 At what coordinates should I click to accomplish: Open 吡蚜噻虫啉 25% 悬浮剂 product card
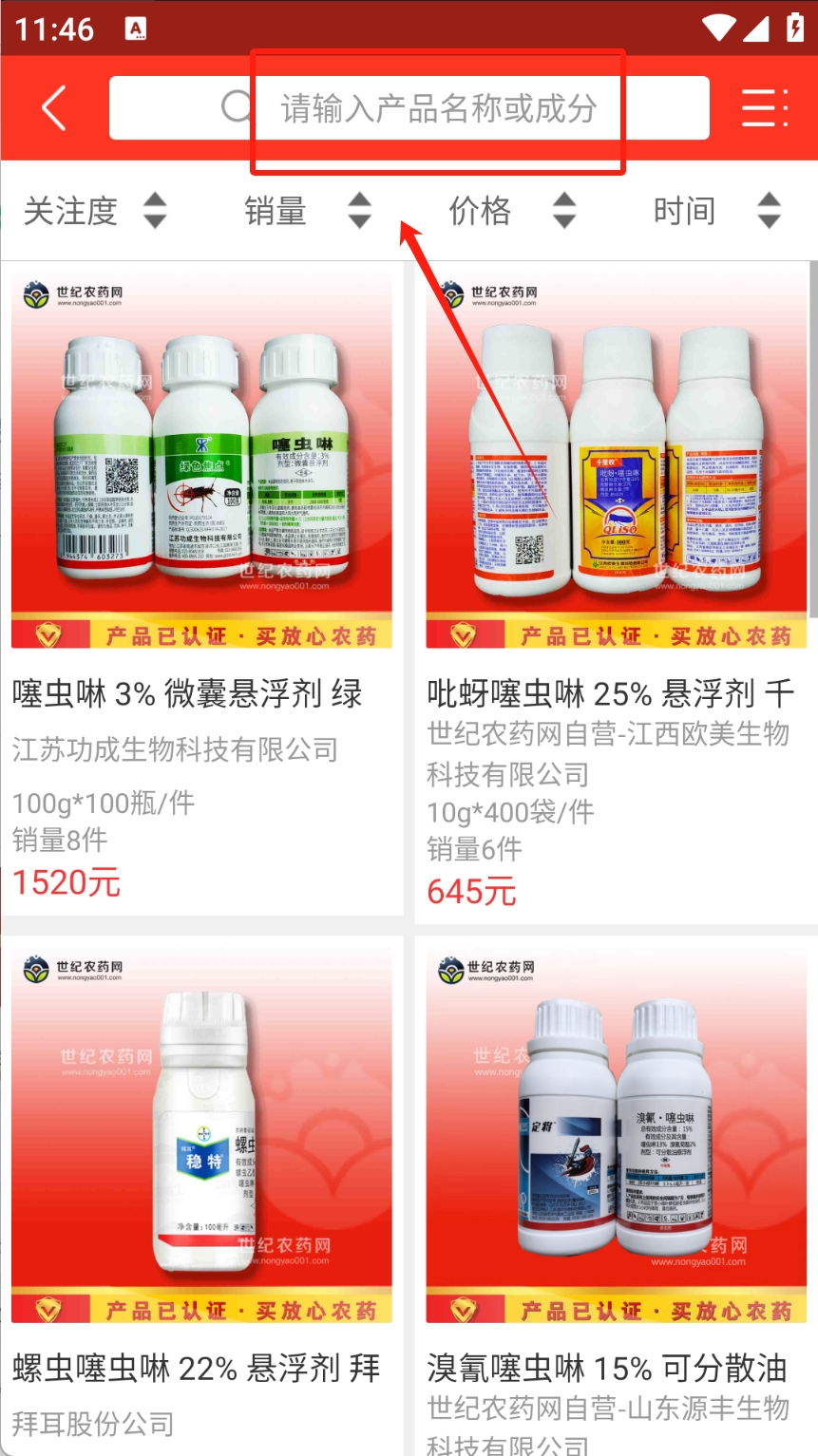point(616,589)
